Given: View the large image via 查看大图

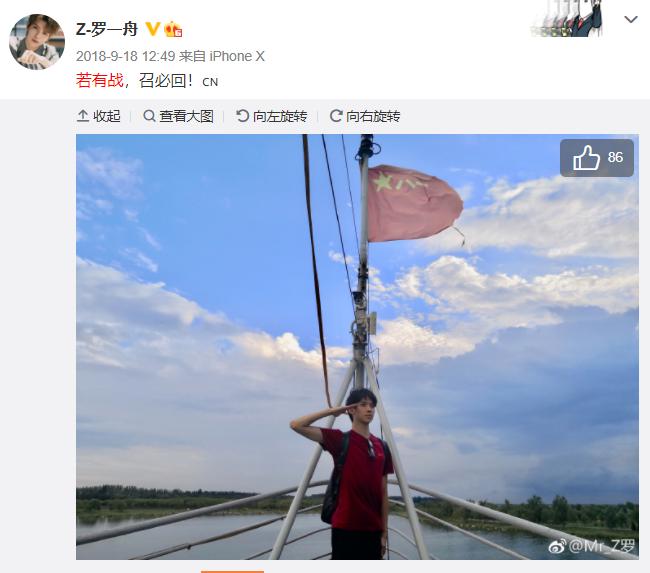Looking at the screenshot, I should coord(178,116).
